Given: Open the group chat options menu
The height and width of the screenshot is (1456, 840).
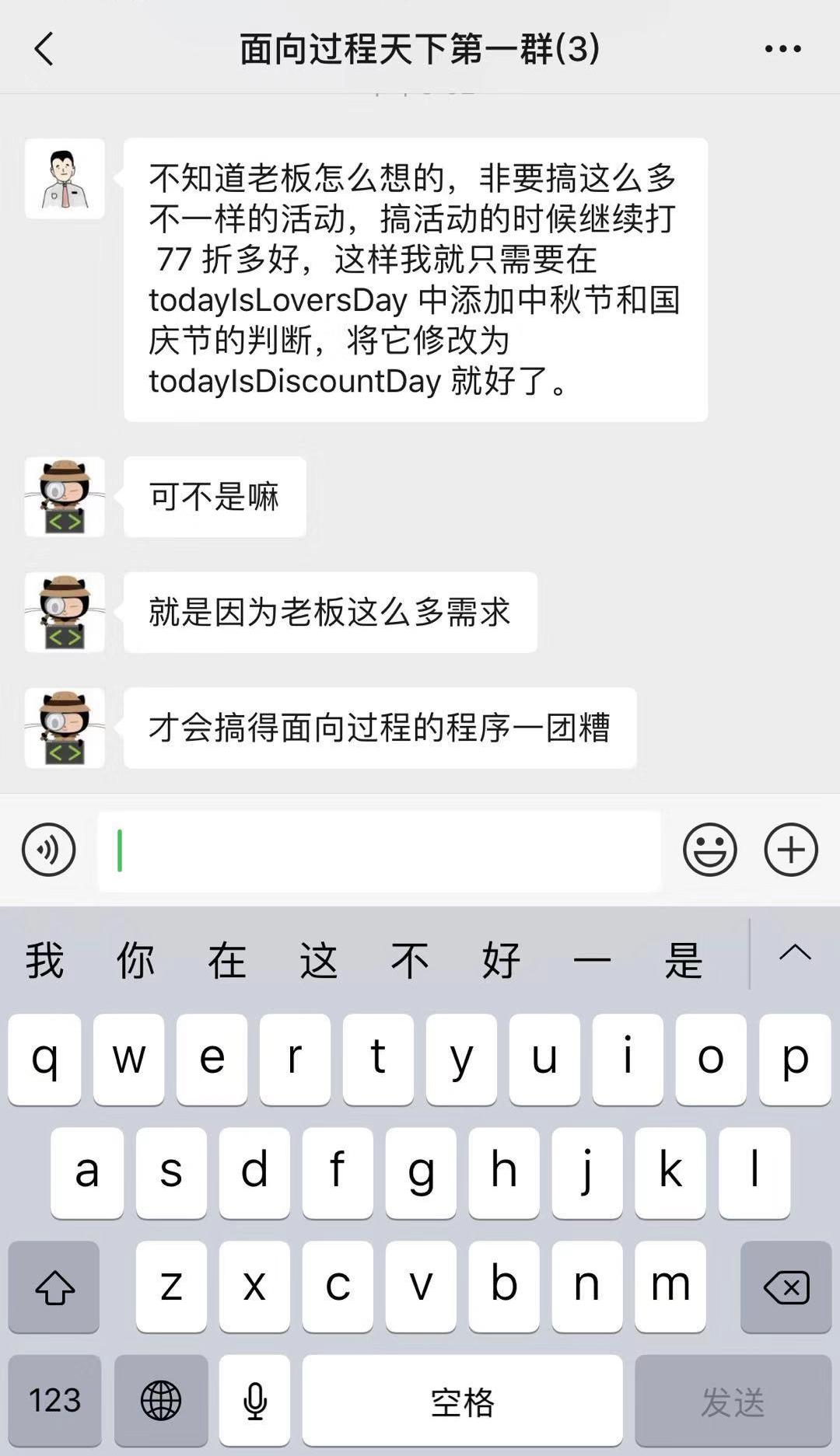Looking at the screenshot, I should click(x=782, y=49).
